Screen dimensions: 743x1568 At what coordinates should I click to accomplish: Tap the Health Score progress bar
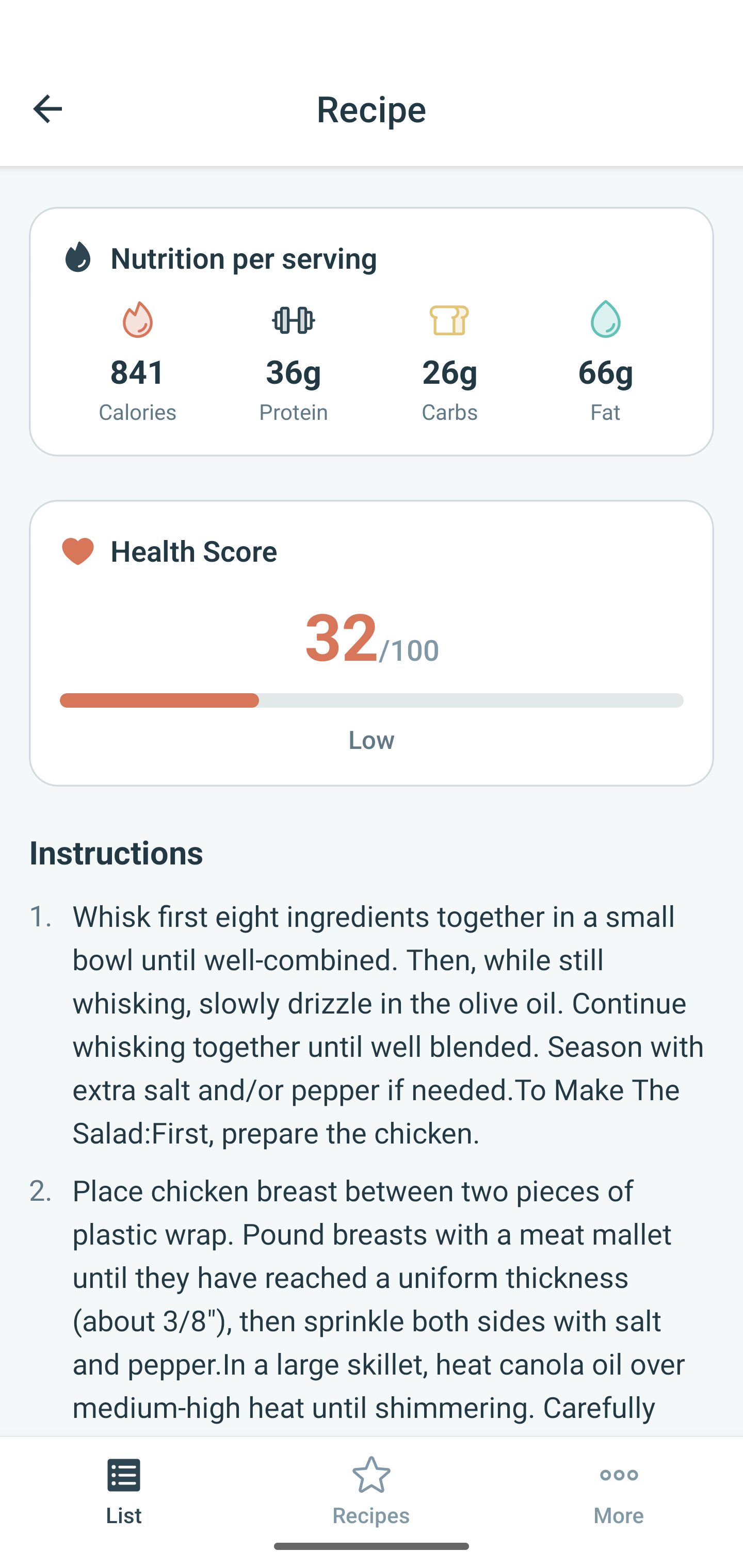coord(372,700)
